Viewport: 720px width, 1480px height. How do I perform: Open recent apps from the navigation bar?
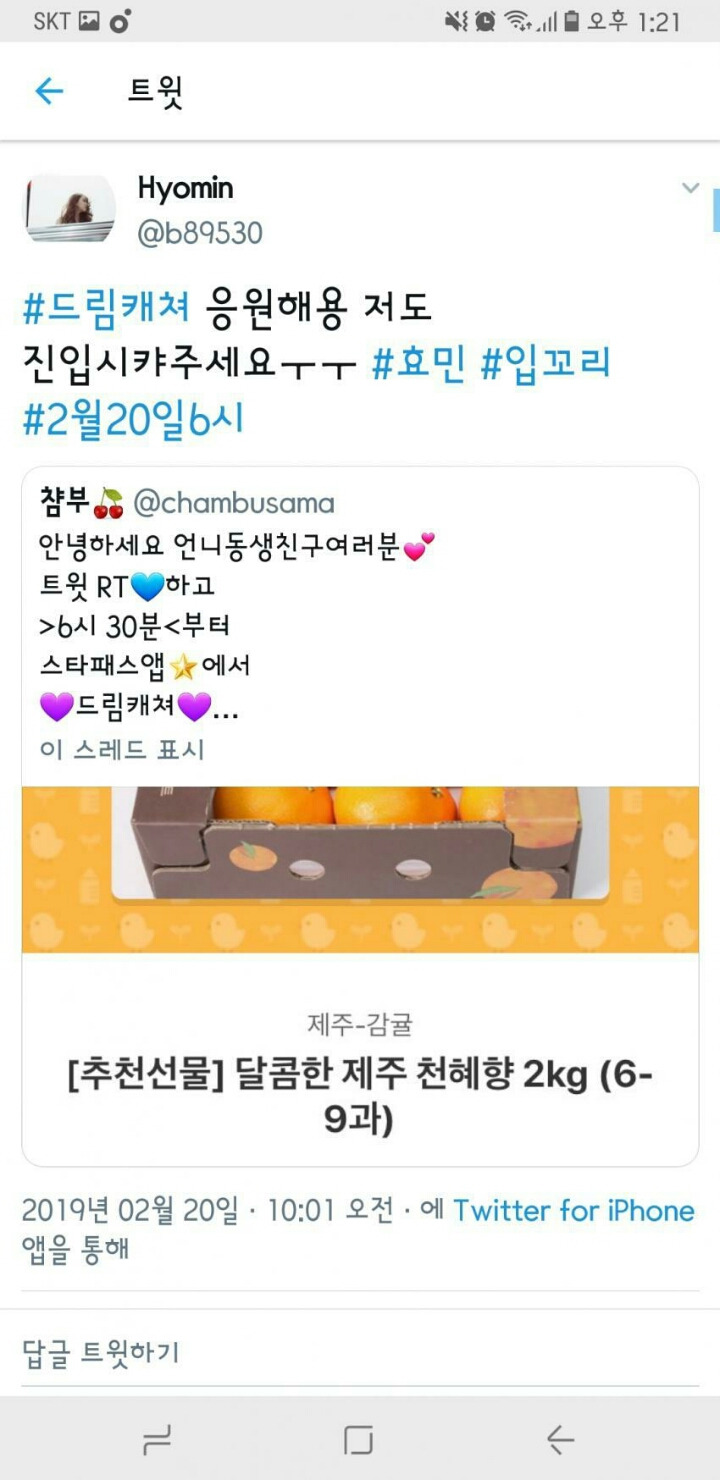coord(157,1439)
